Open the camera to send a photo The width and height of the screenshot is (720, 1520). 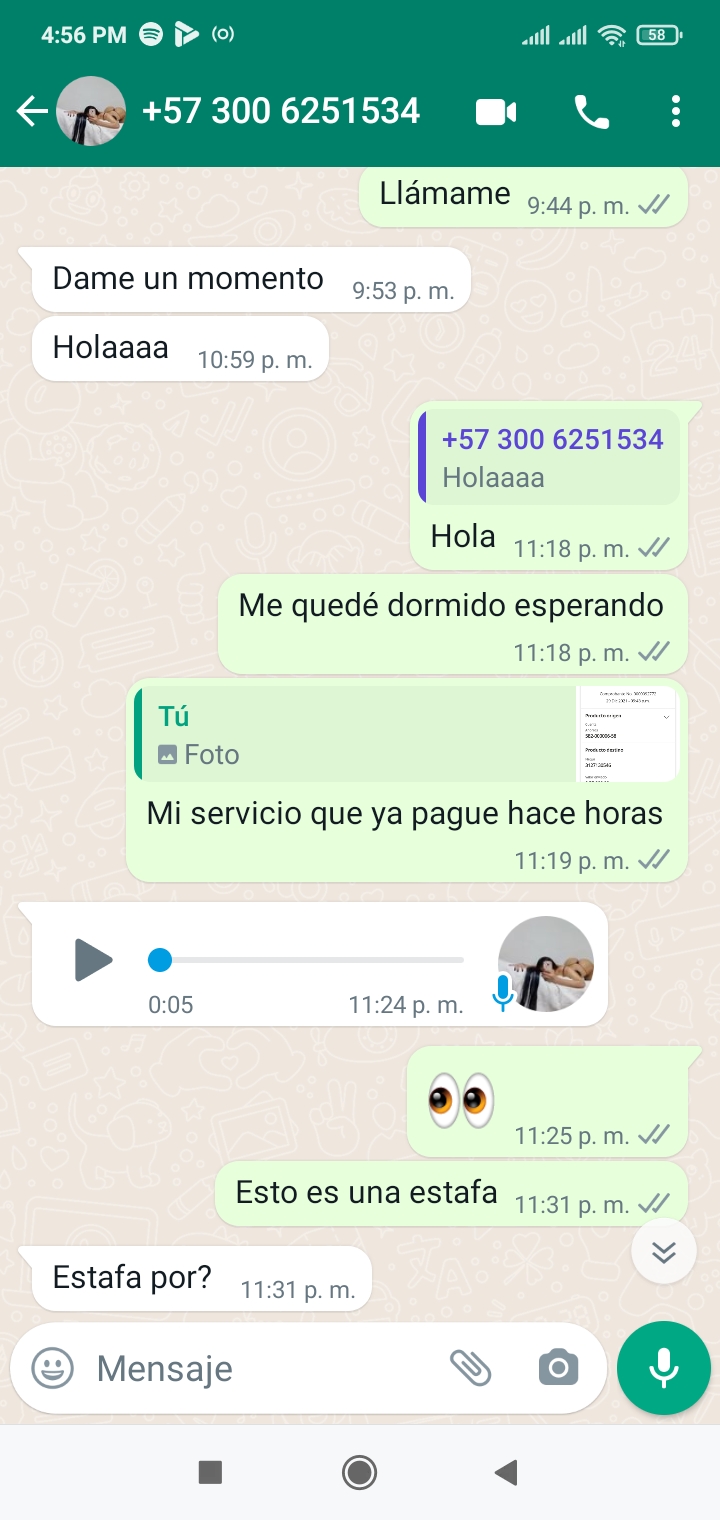(x=558, y=1367)
